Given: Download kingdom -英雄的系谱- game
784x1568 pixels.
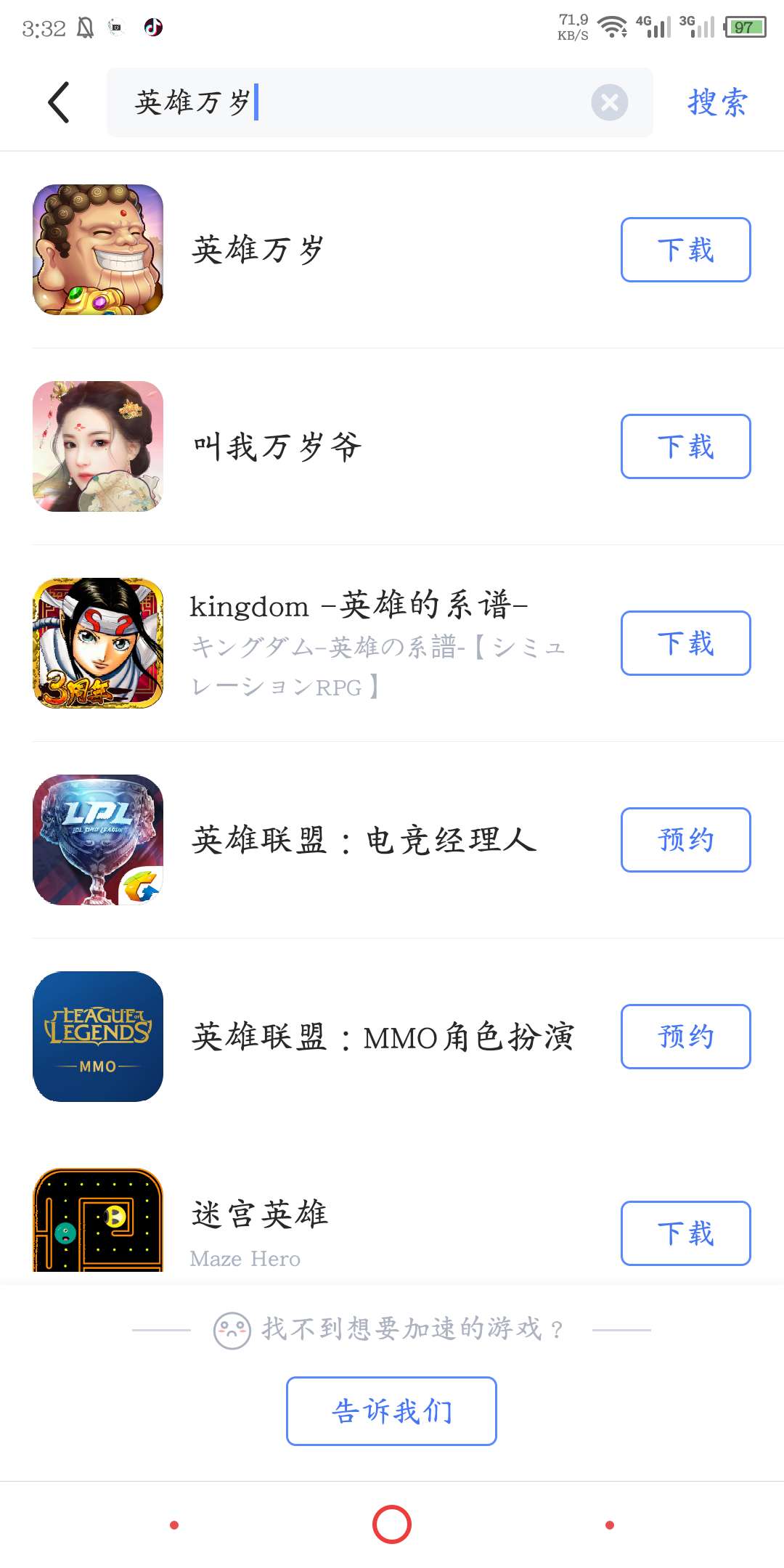Looking at the screenshot, I should pyautogui.click(x=685, y=643).
